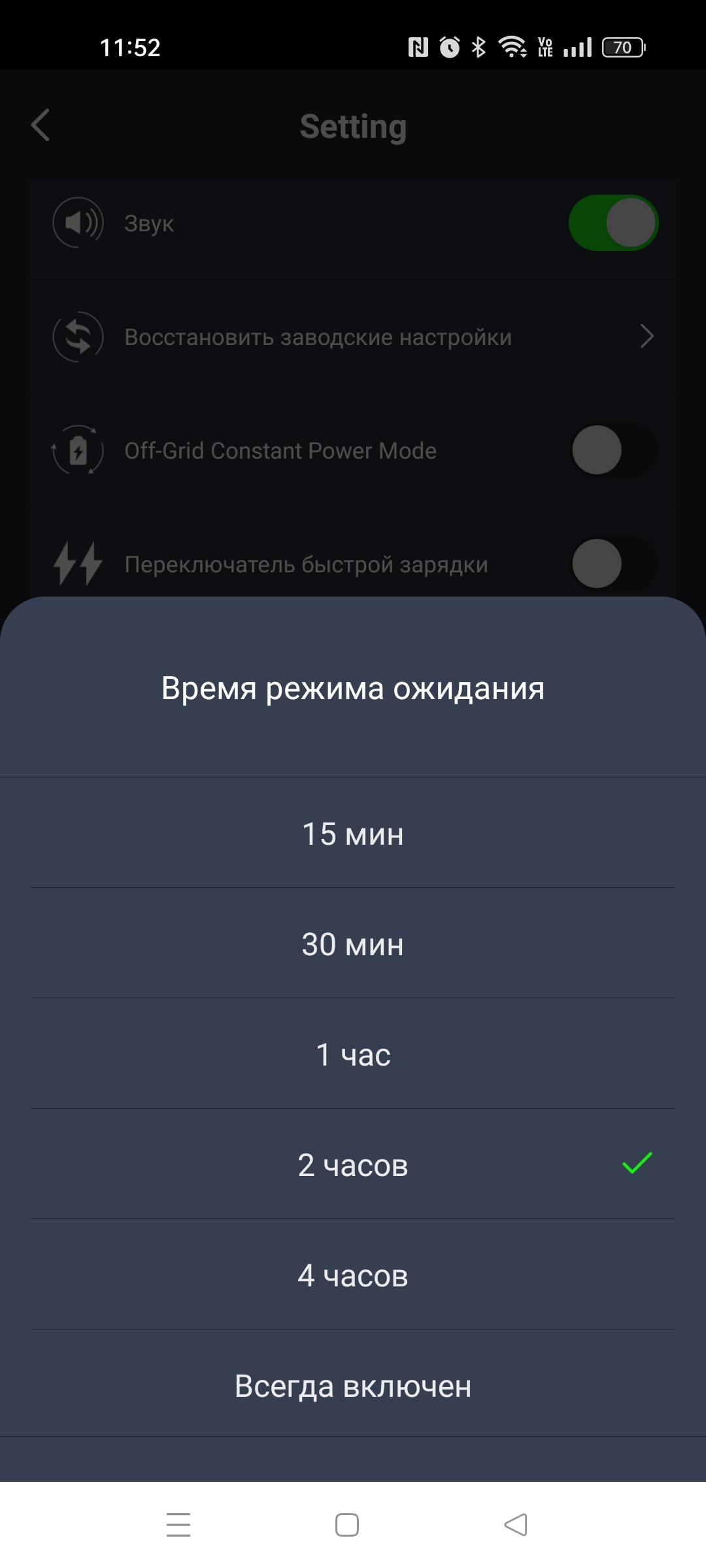Go back with the system back button

(x=516, y=1525)
